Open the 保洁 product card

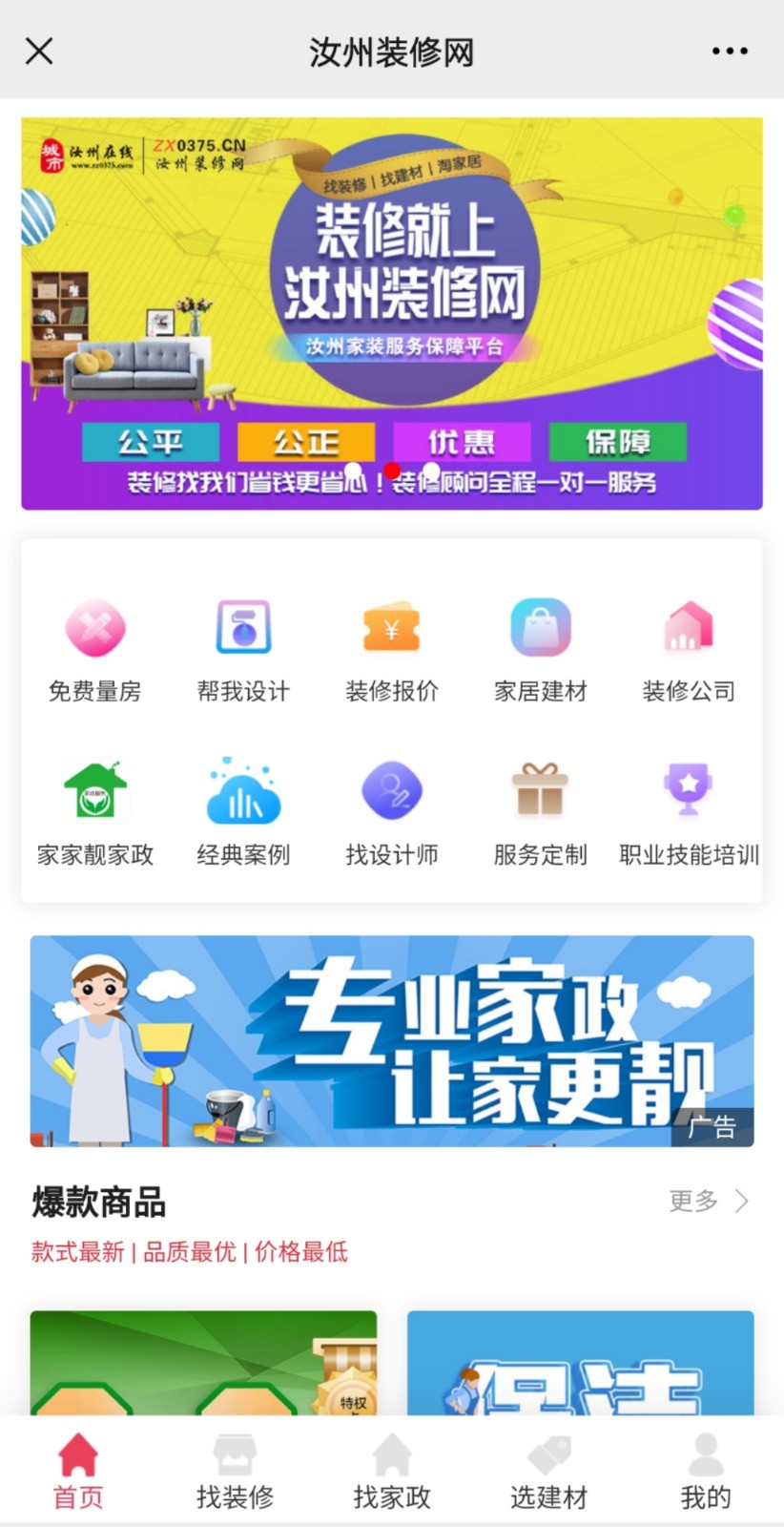tap(580, 1365)
